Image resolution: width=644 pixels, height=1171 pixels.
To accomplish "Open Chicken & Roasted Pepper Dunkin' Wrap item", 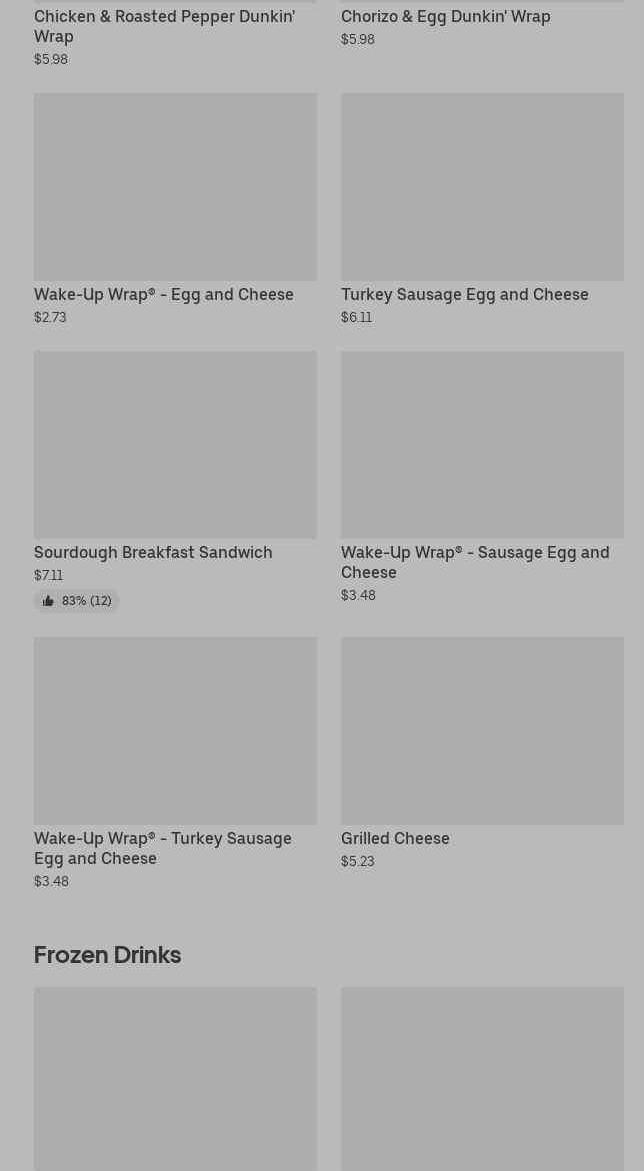I will click(x=165, y=26).
